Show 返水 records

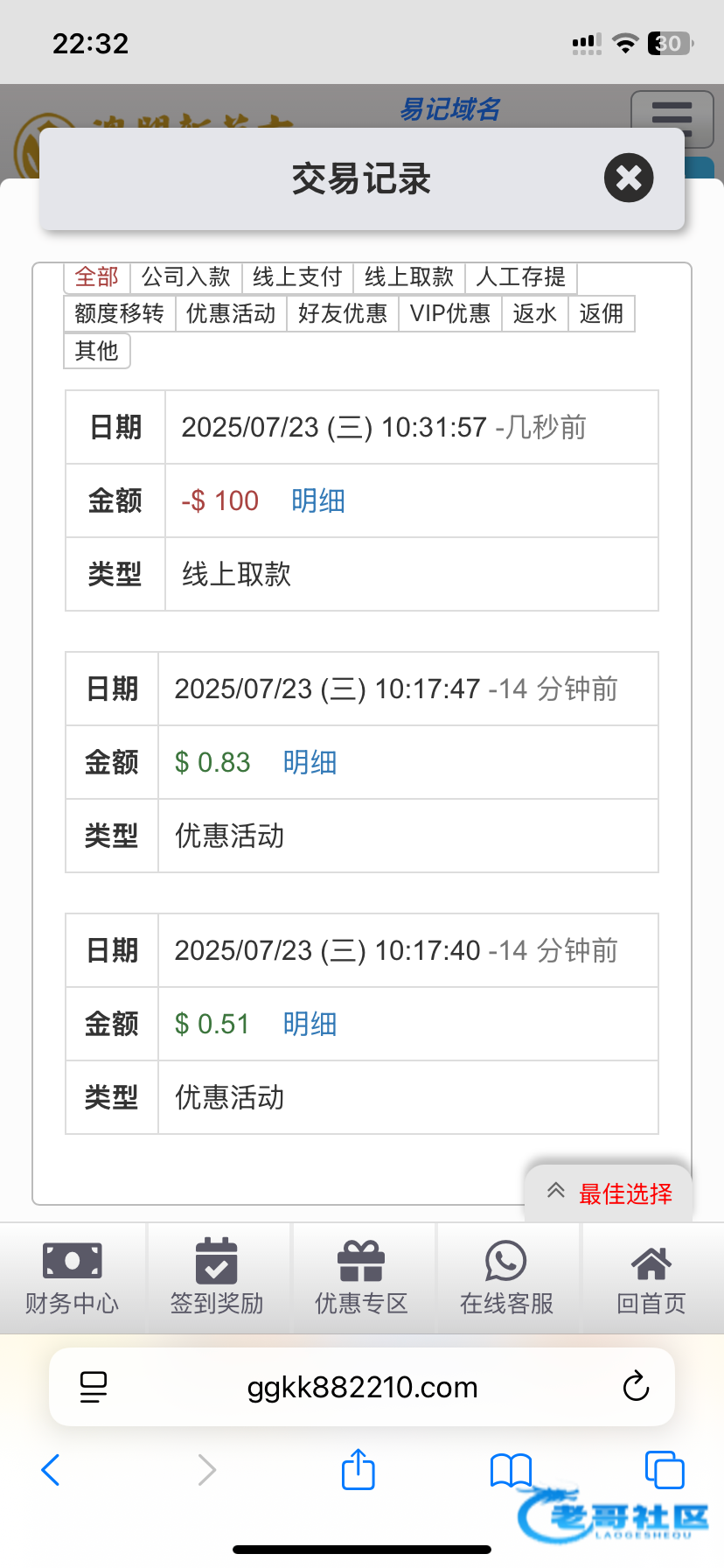click(535, 313)
